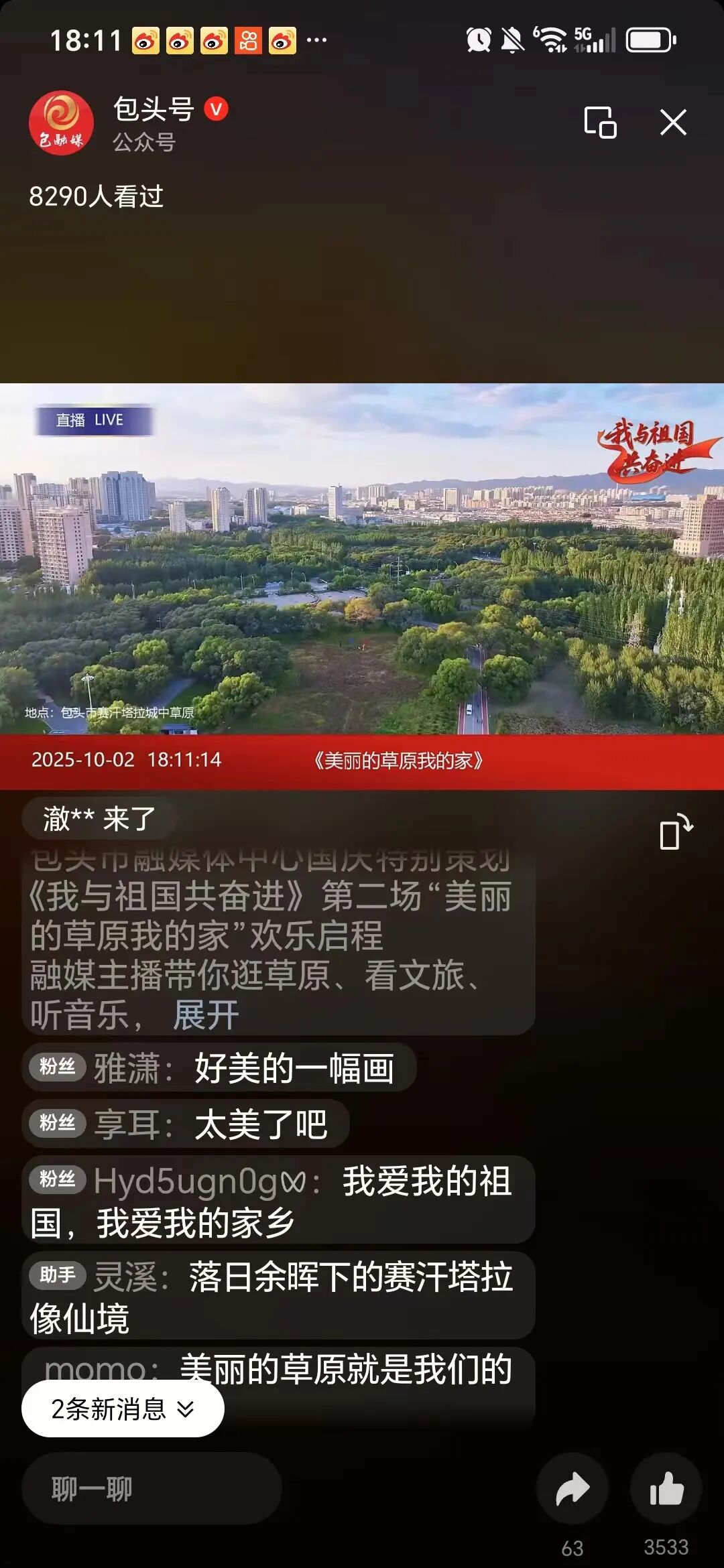Like the live stream
The image size is (724, 1568).
(x=666, y=1489)
